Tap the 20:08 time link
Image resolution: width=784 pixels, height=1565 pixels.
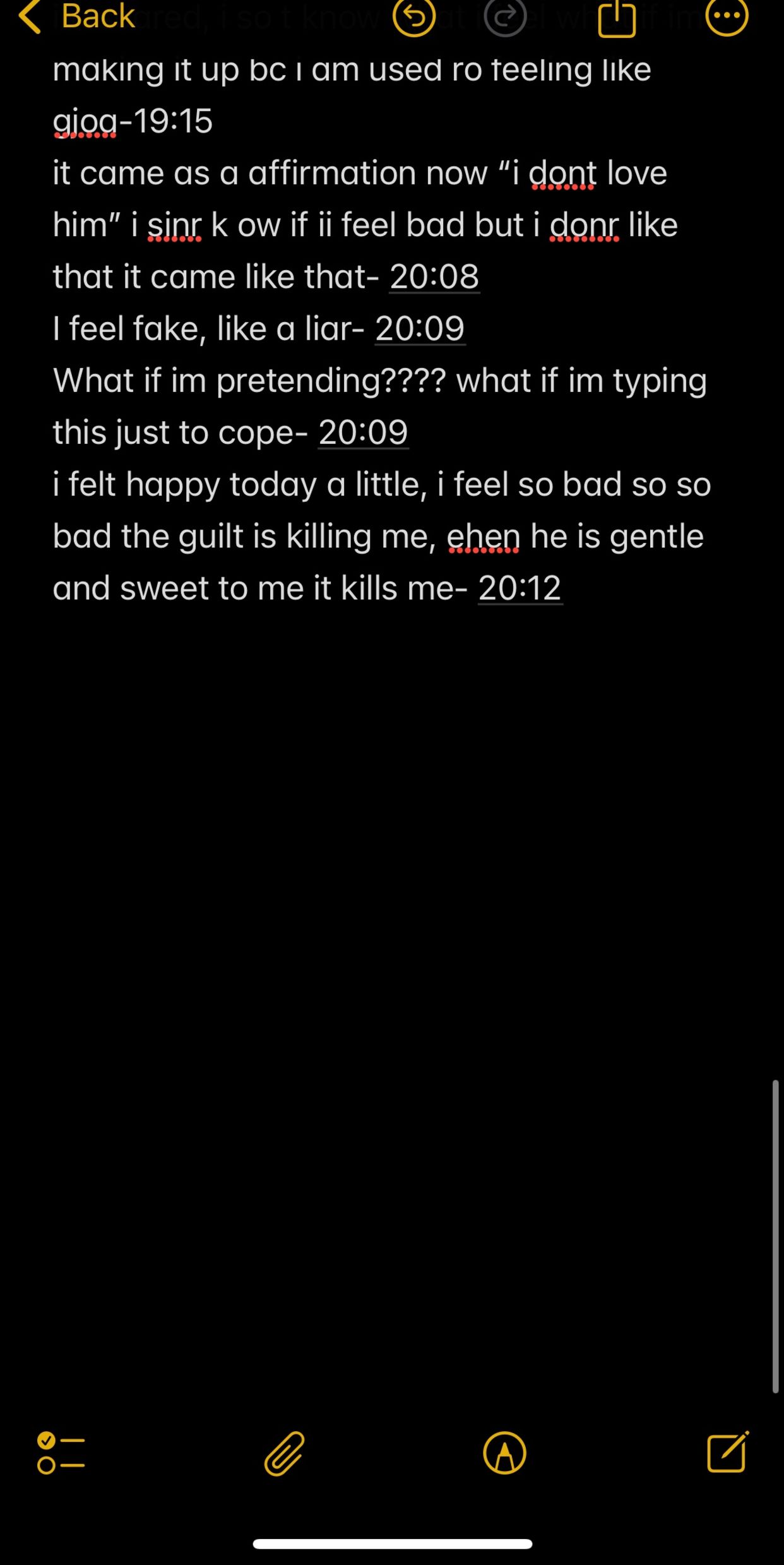[434, 277]
